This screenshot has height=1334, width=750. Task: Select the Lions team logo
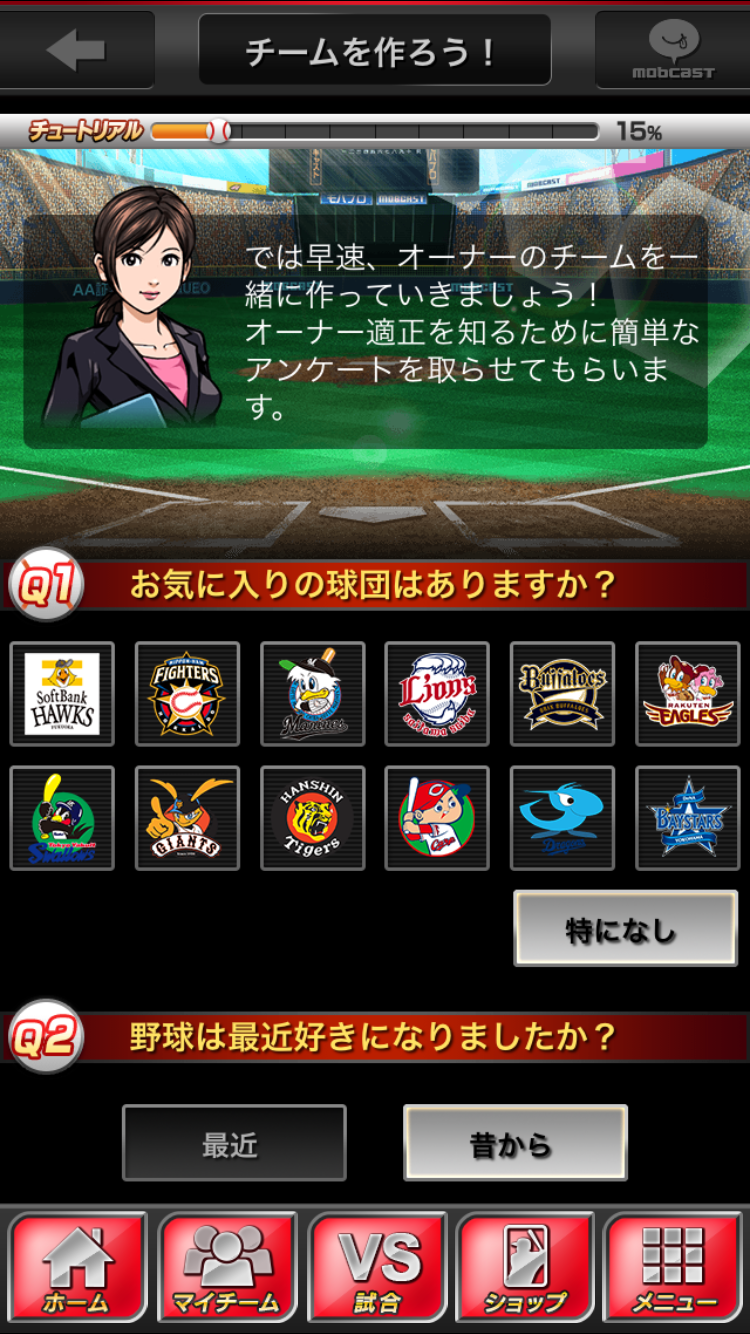point(437,694)
